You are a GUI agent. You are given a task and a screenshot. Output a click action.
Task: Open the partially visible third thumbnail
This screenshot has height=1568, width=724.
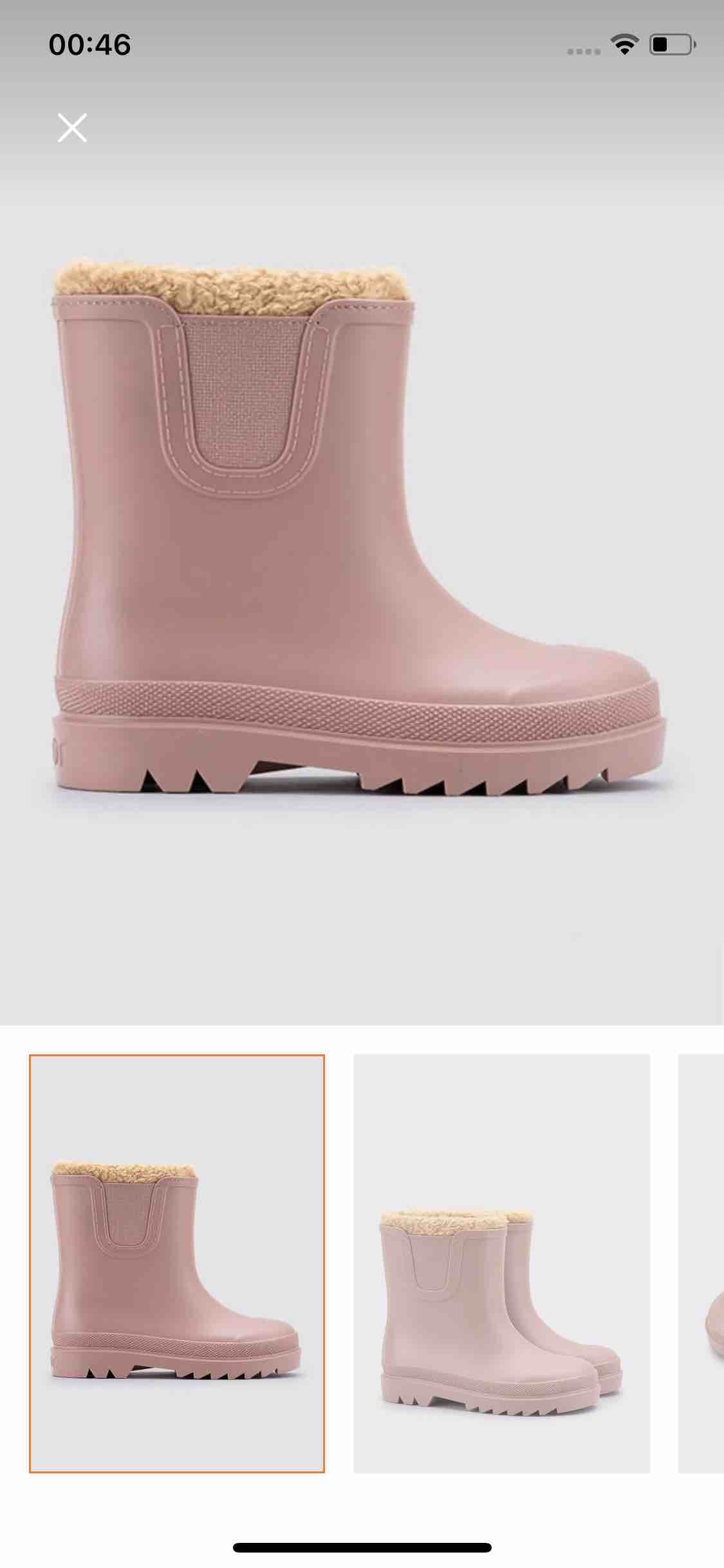tap(701, 1264)
